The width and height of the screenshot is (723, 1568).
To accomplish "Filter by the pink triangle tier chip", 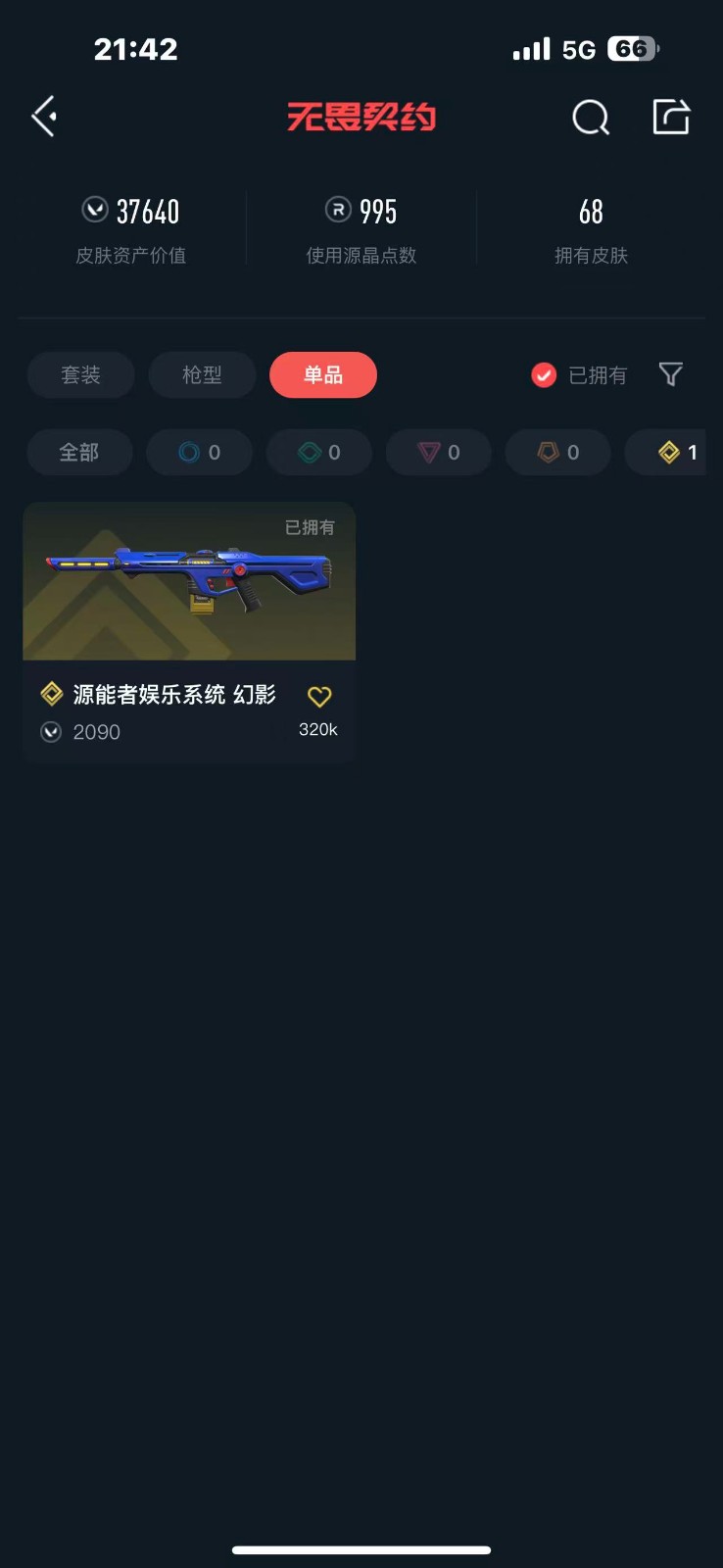I will tap(439, 453).
